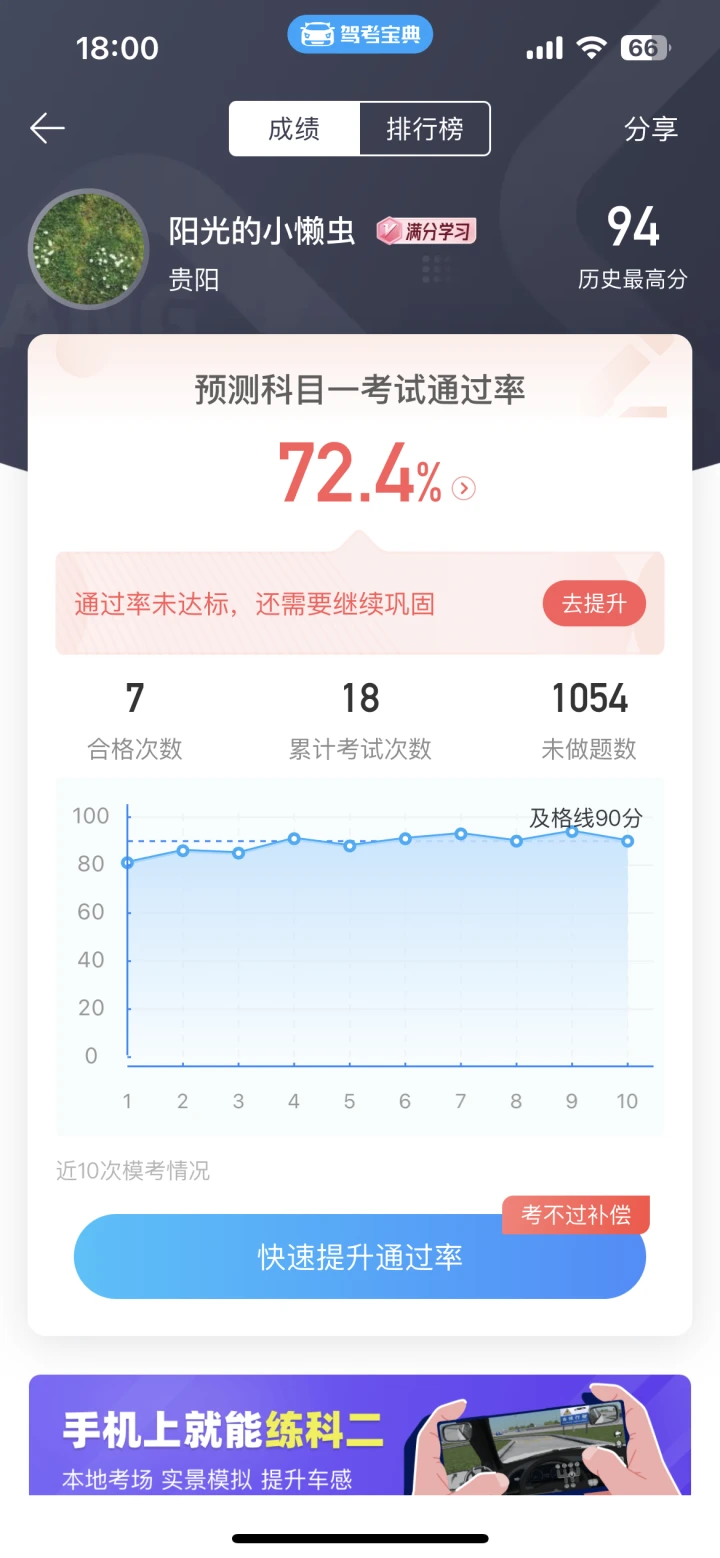Go back using the top-left arrow

point(47,128)
